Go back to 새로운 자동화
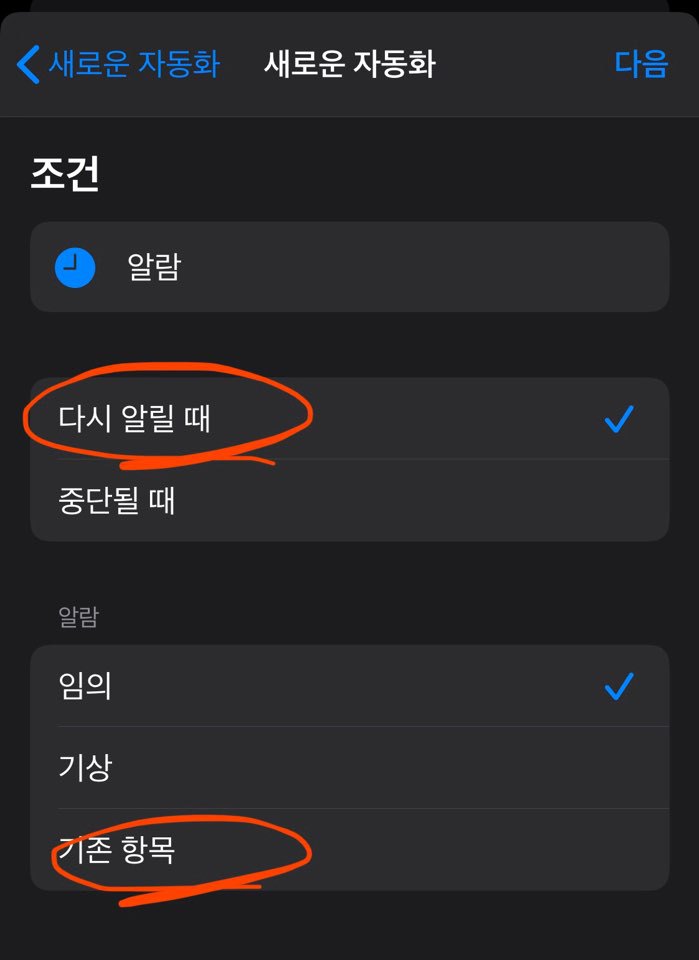699x960 pixels. [x=118, y=64]
